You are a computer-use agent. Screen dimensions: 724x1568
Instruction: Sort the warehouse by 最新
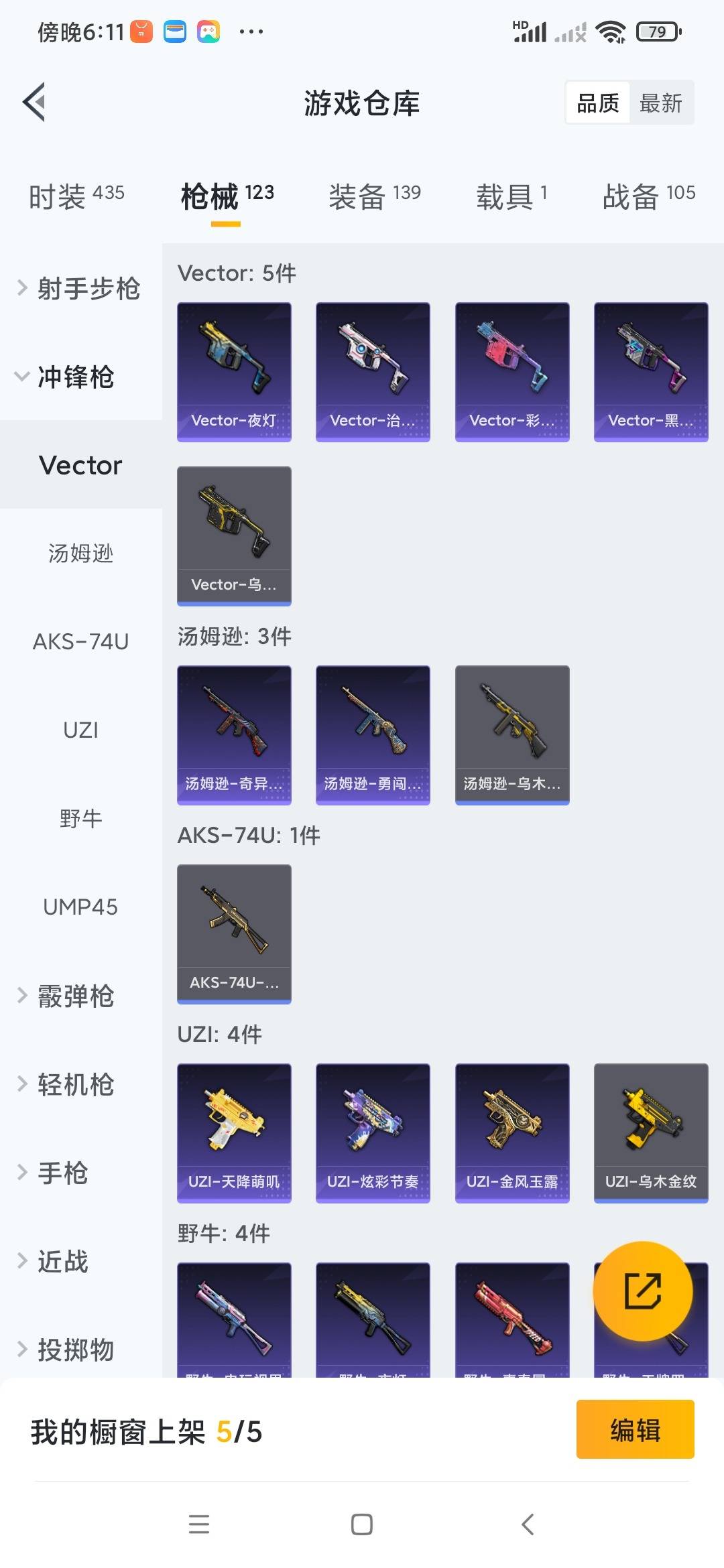coord(660,103)
